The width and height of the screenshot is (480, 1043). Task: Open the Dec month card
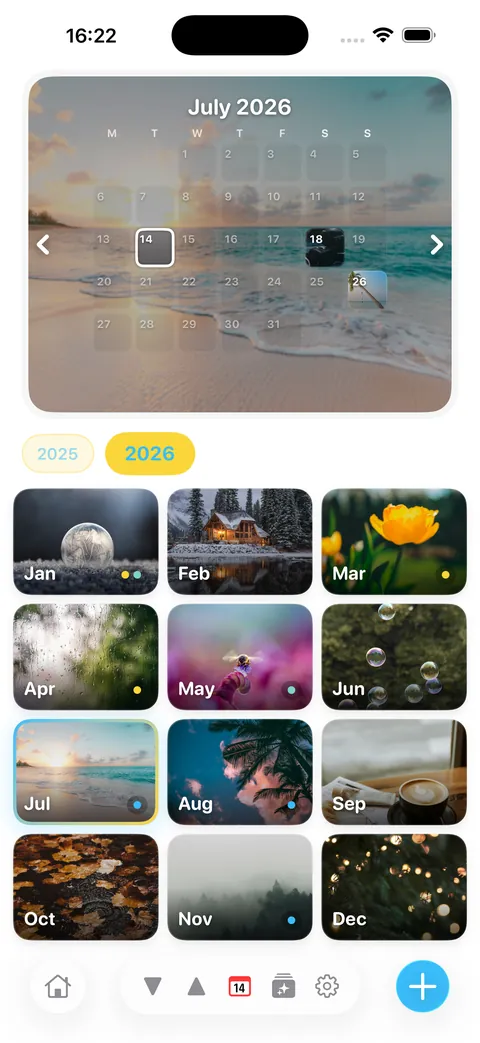(x=394, y=887)
